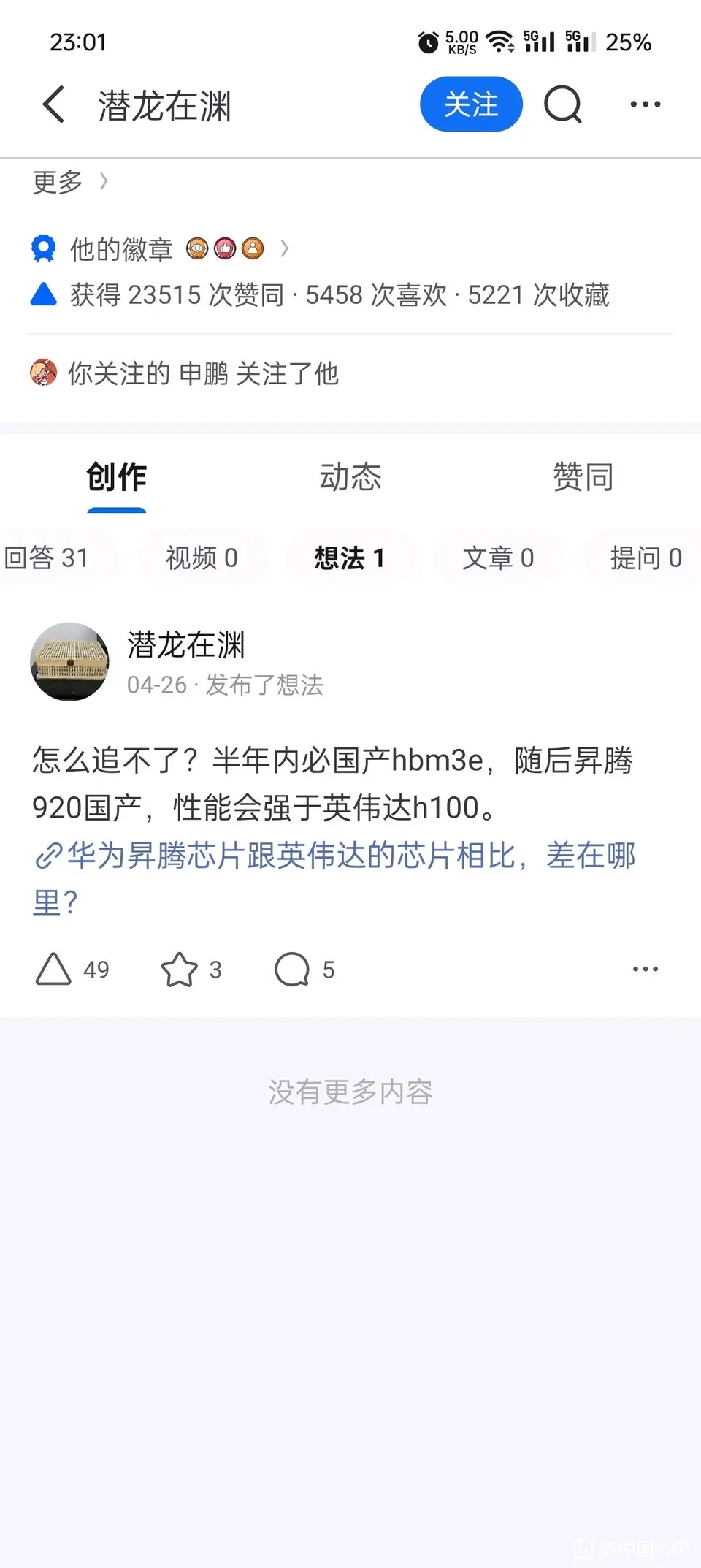The width and height of the screenshot is (701, 1568).
Task: Open the top bar overflow menu
Action: click(x=646, y=104)
